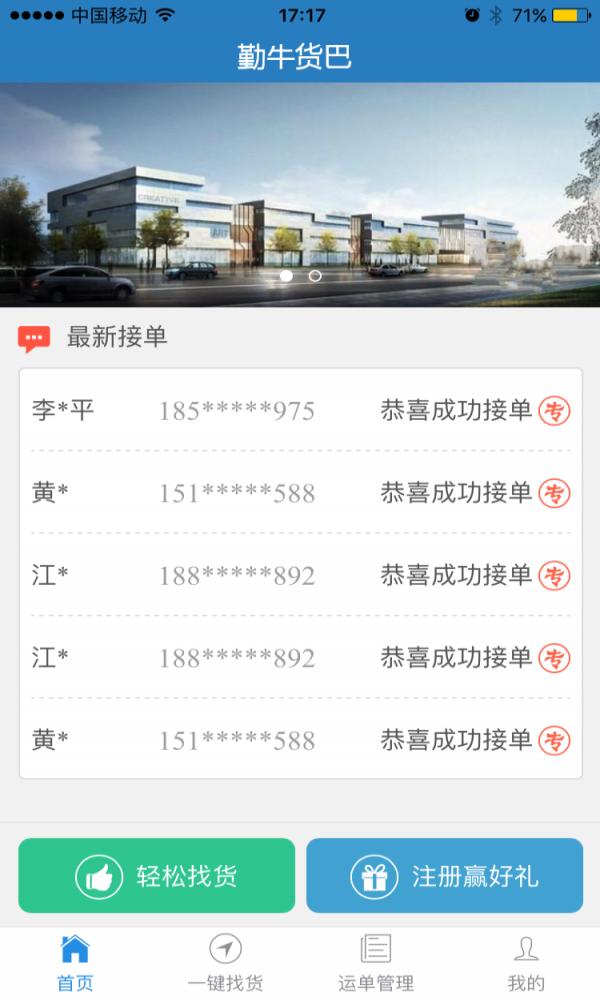This screenshot has height=1000, width=600.
Task: Open 李*平 order record
Action: (300, 410)
